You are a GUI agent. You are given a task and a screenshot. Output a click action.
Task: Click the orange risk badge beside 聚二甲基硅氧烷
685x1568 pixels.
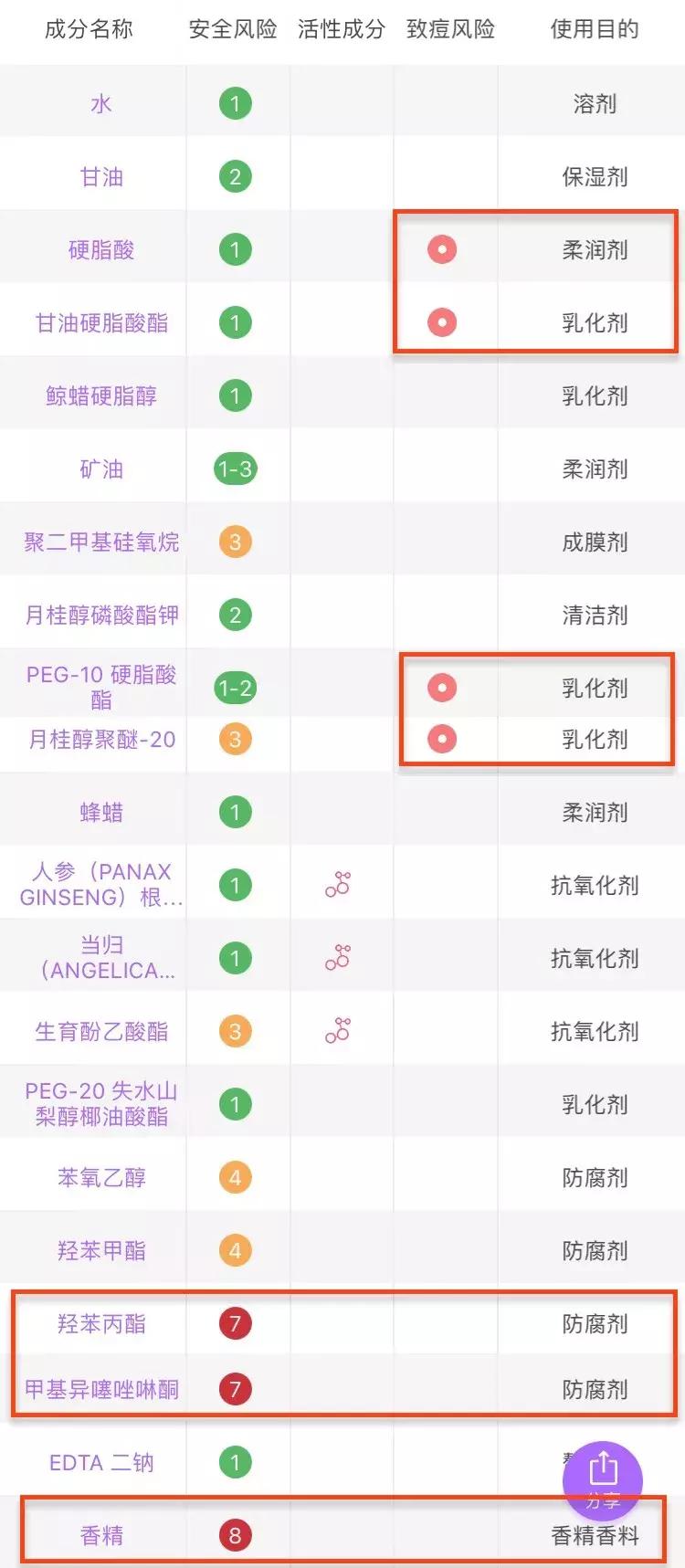236,541
